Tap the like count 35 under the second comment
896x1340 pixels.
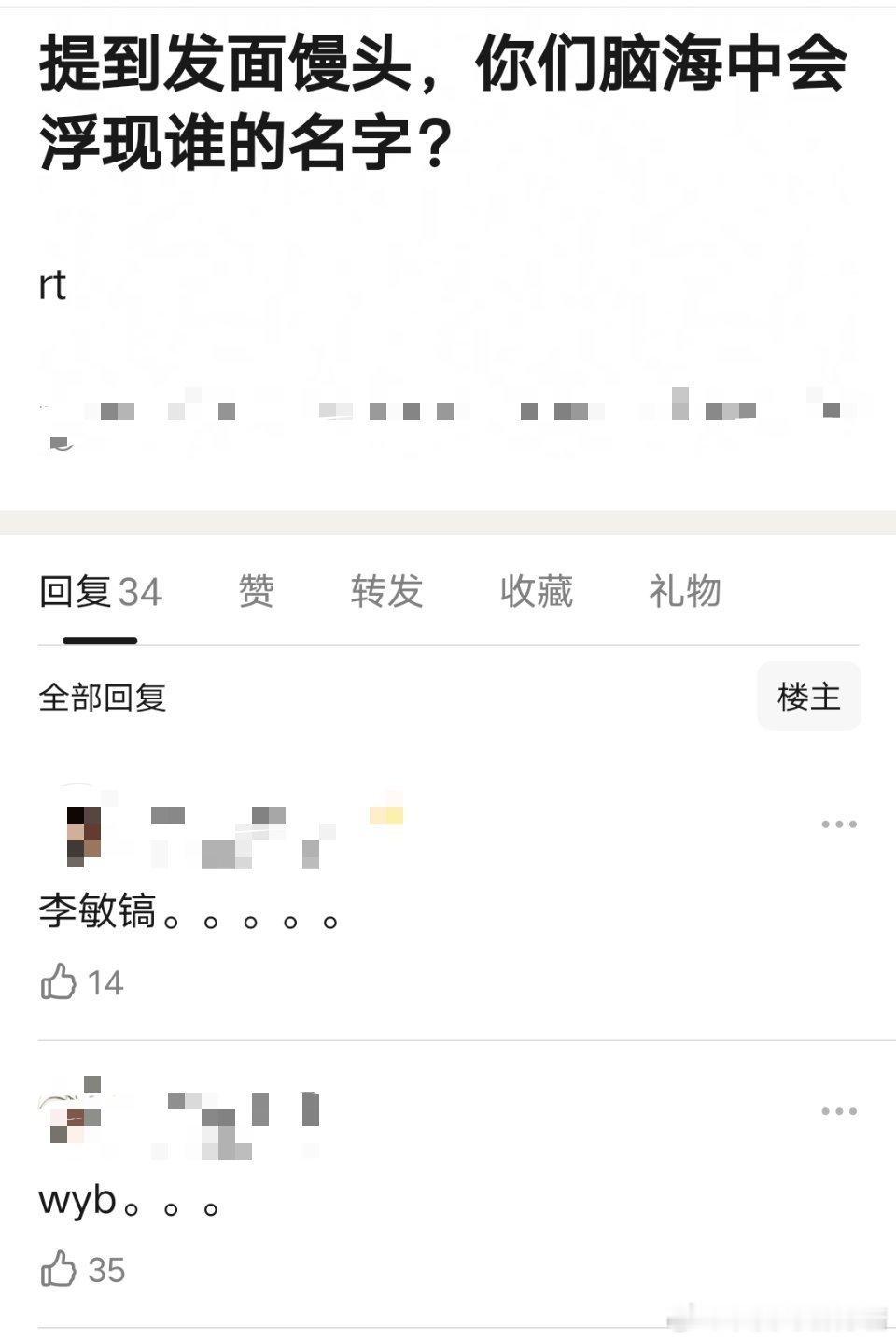107,1268
